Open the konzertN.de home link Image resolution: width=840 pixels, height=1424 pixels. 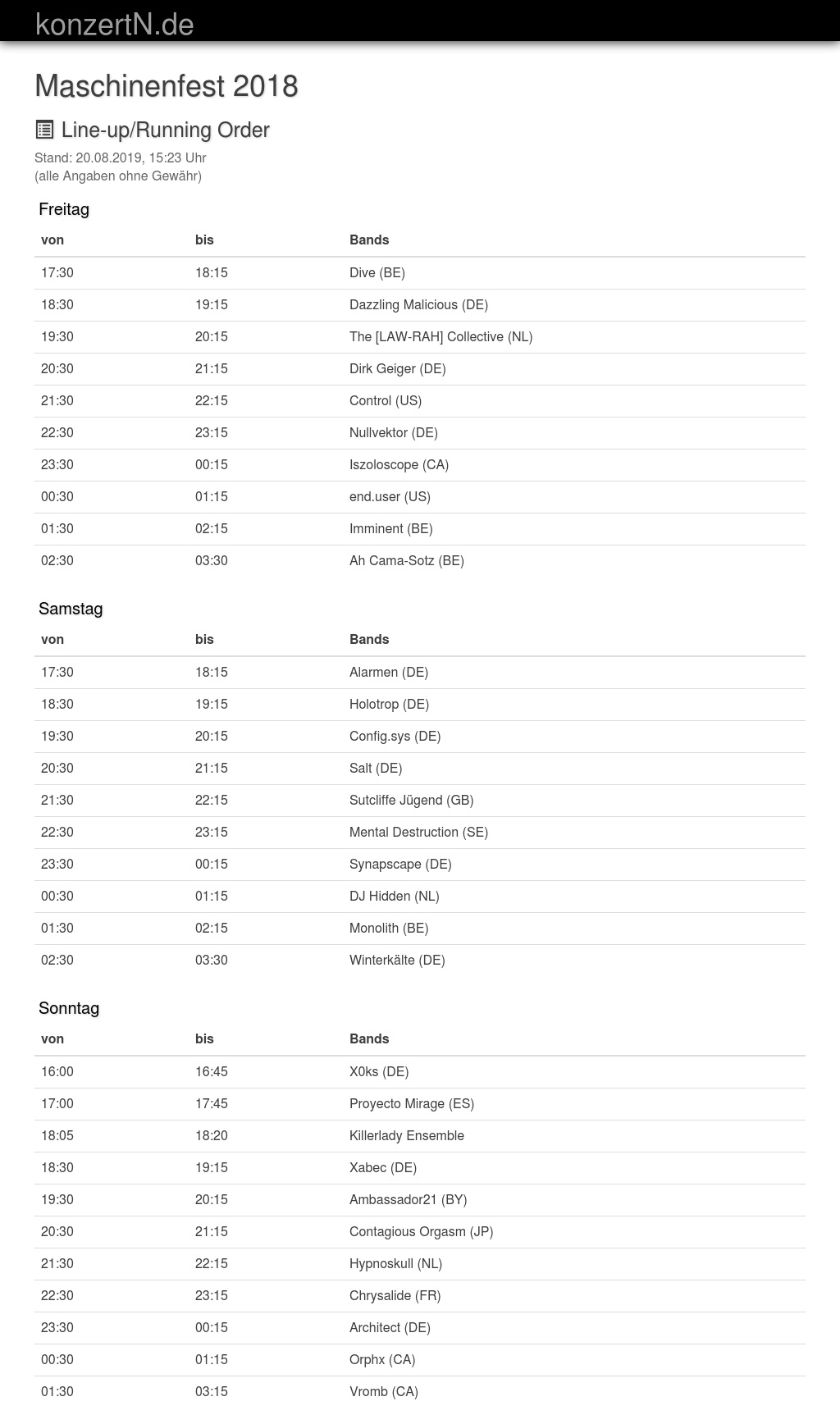115,24
